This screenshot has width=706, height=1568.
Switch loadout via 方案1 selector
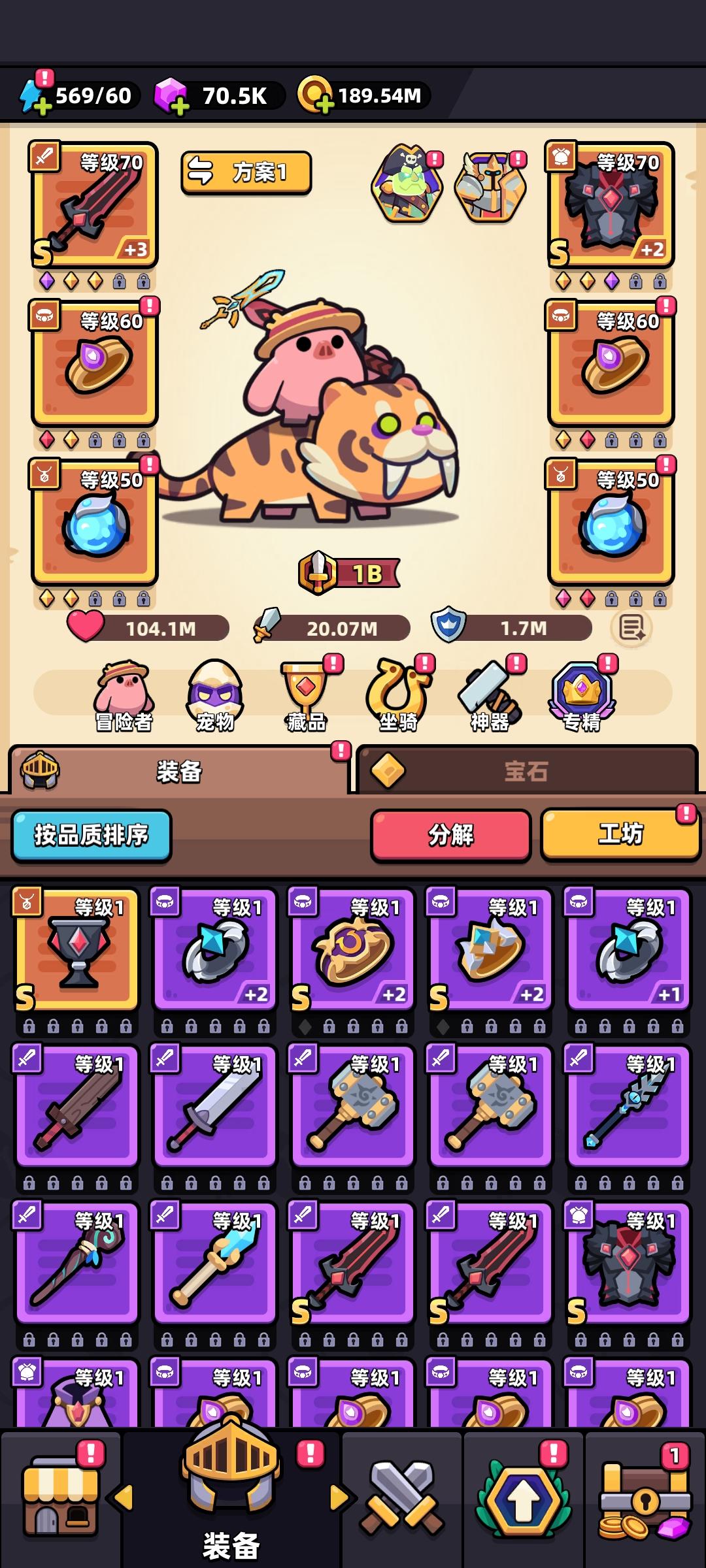pyautogui.click(x=247, y=173)
